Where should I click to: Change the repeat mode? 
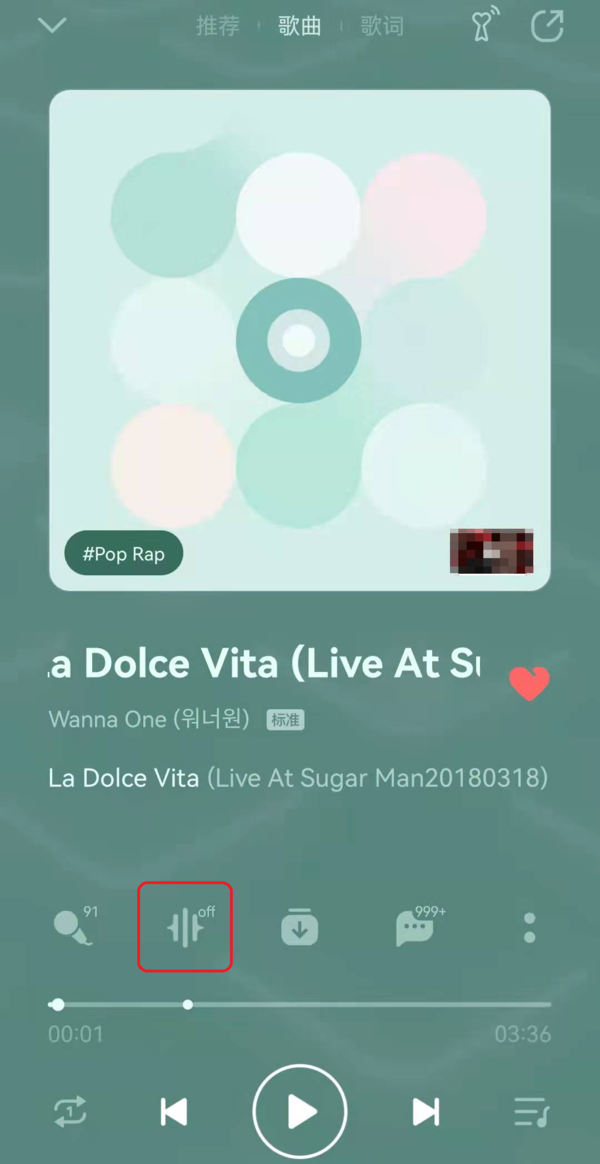[70, 1111]
